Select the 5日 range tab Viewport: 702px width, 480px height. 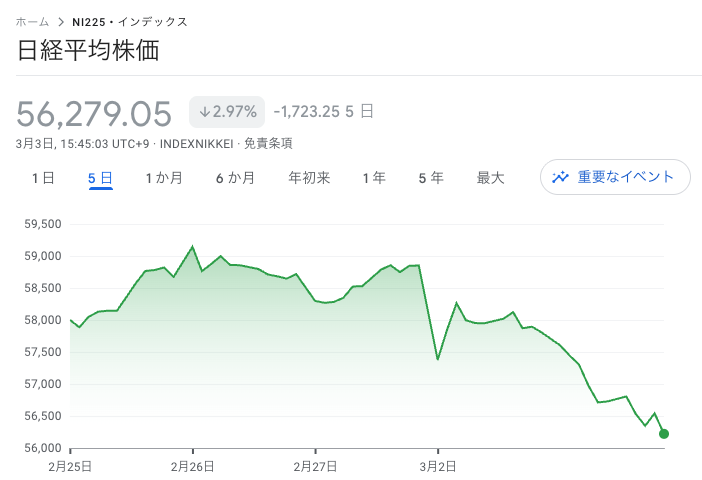coord(100,178)
